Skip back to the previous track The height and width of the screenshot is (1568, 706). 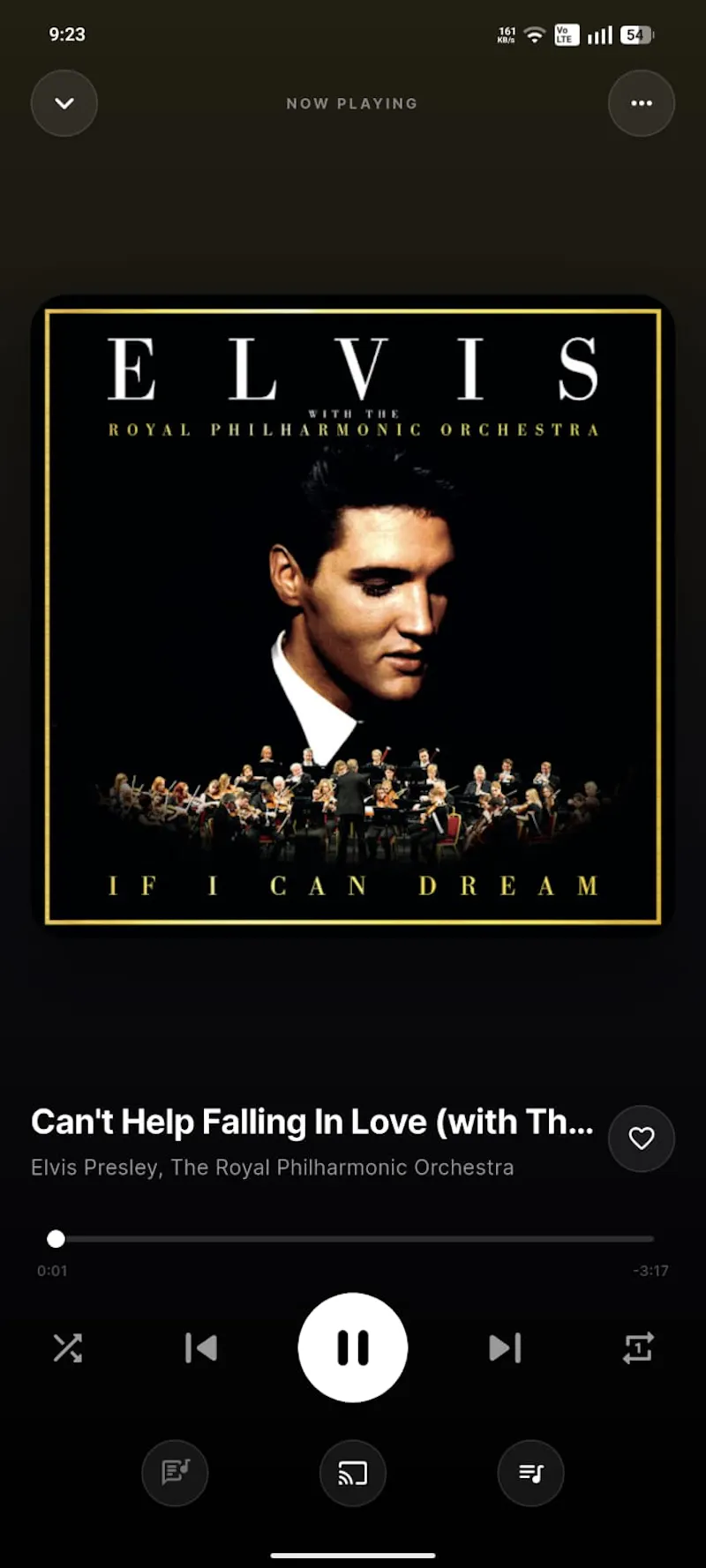(x=201, y=1348)
